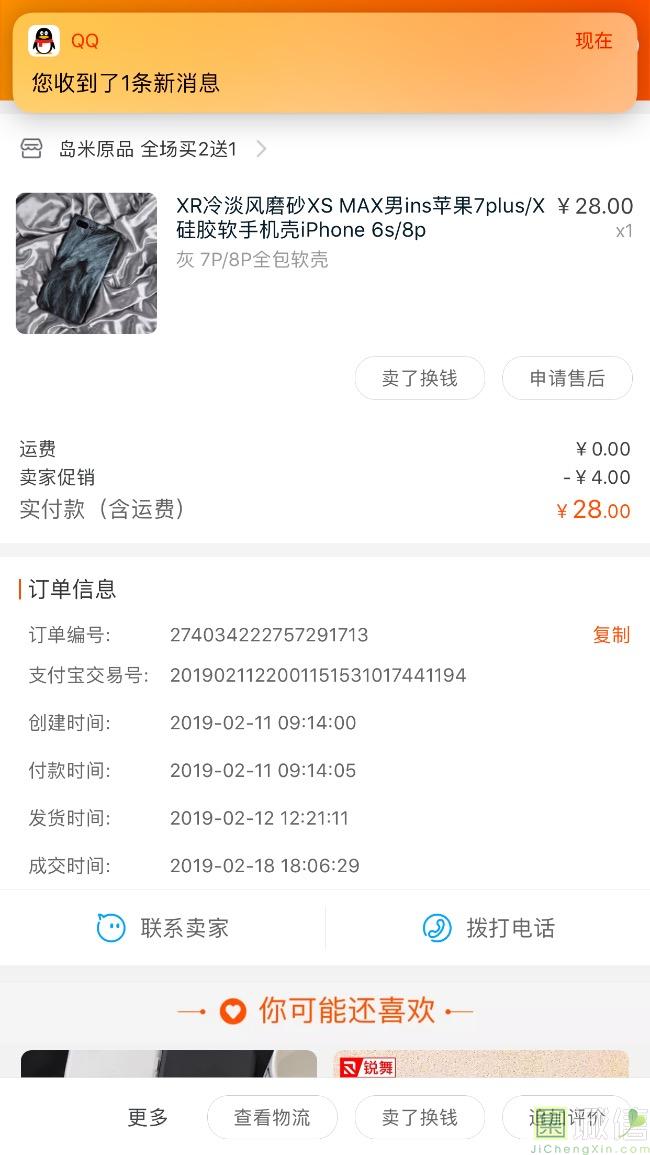Open the 岛米原品 shop page

147,149
